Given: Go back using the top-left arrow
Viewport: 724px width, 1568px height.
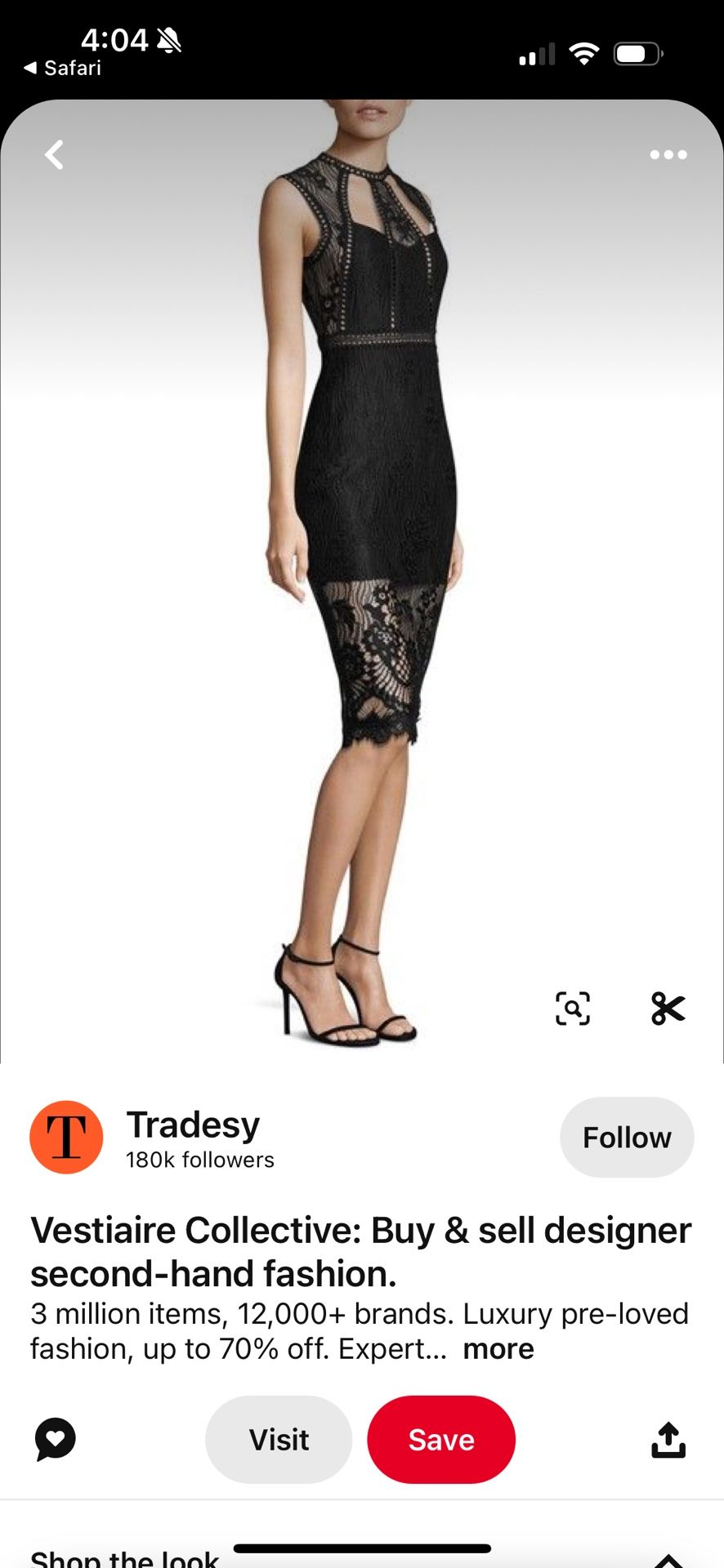Looking at the screenshot, I should [54, 154].
